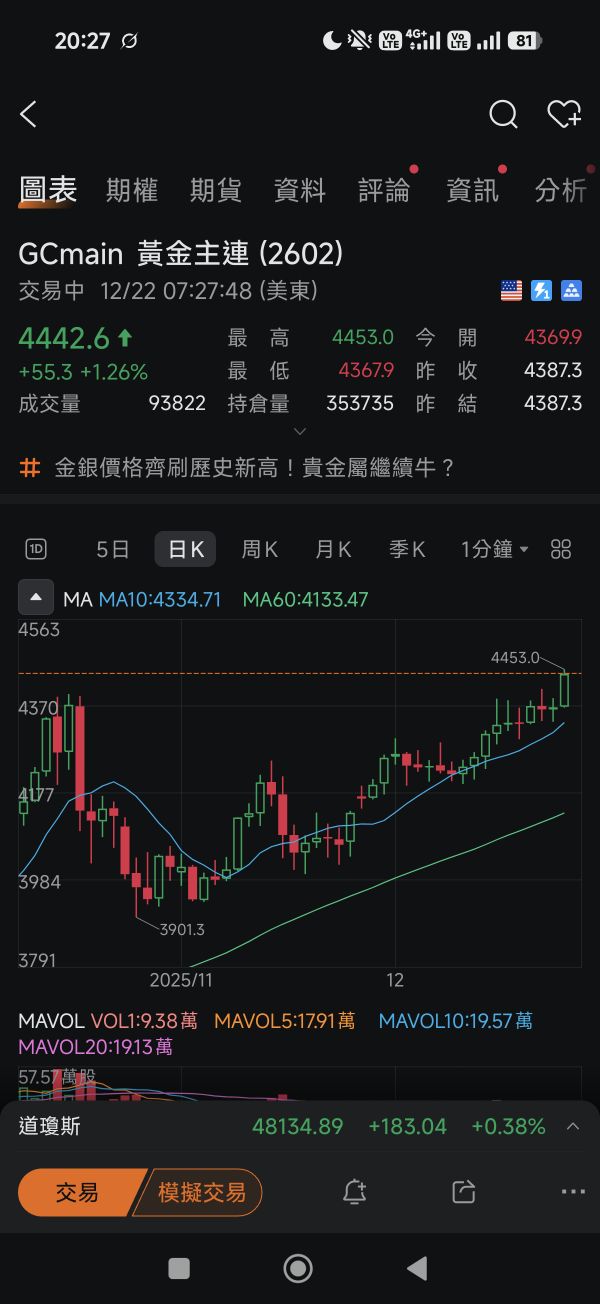This screenshot has width=600, height=1304.
Task: Open the 1分鐘 interval dropdown
Action: click(x=494, y=549)
